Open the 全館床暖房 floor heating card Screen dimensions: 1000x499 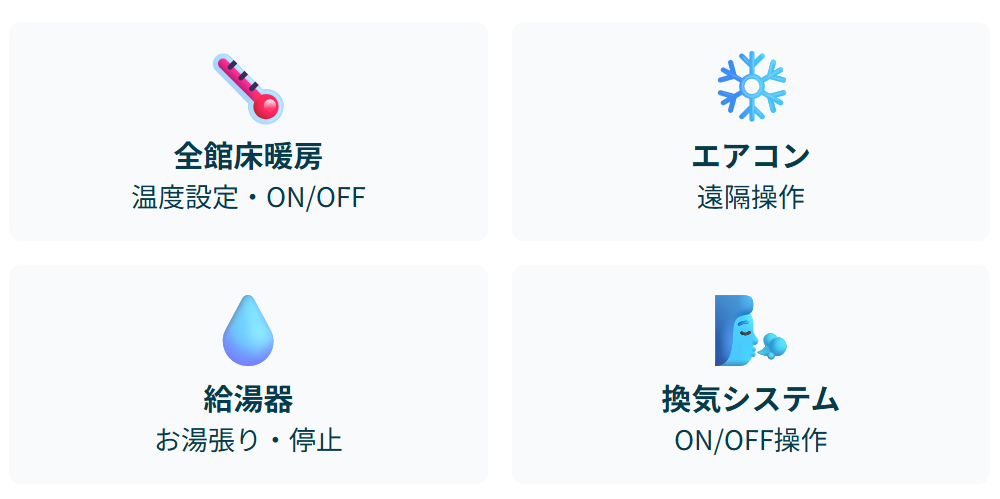tap(248, 132)
